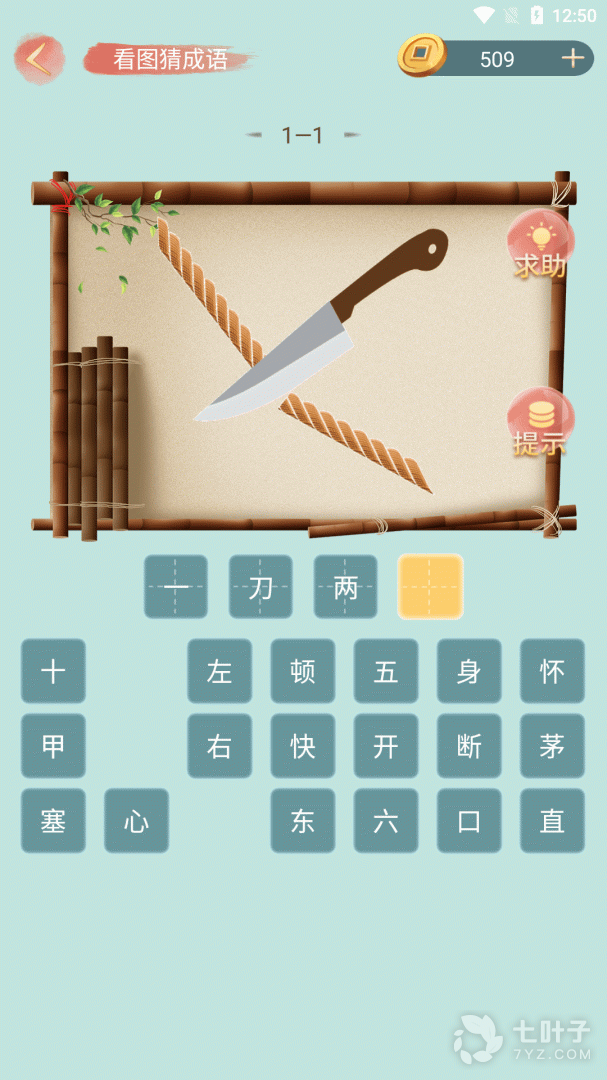Tap the character 塞
This screenshot has width=607, height=1080.
pos(53,821)
